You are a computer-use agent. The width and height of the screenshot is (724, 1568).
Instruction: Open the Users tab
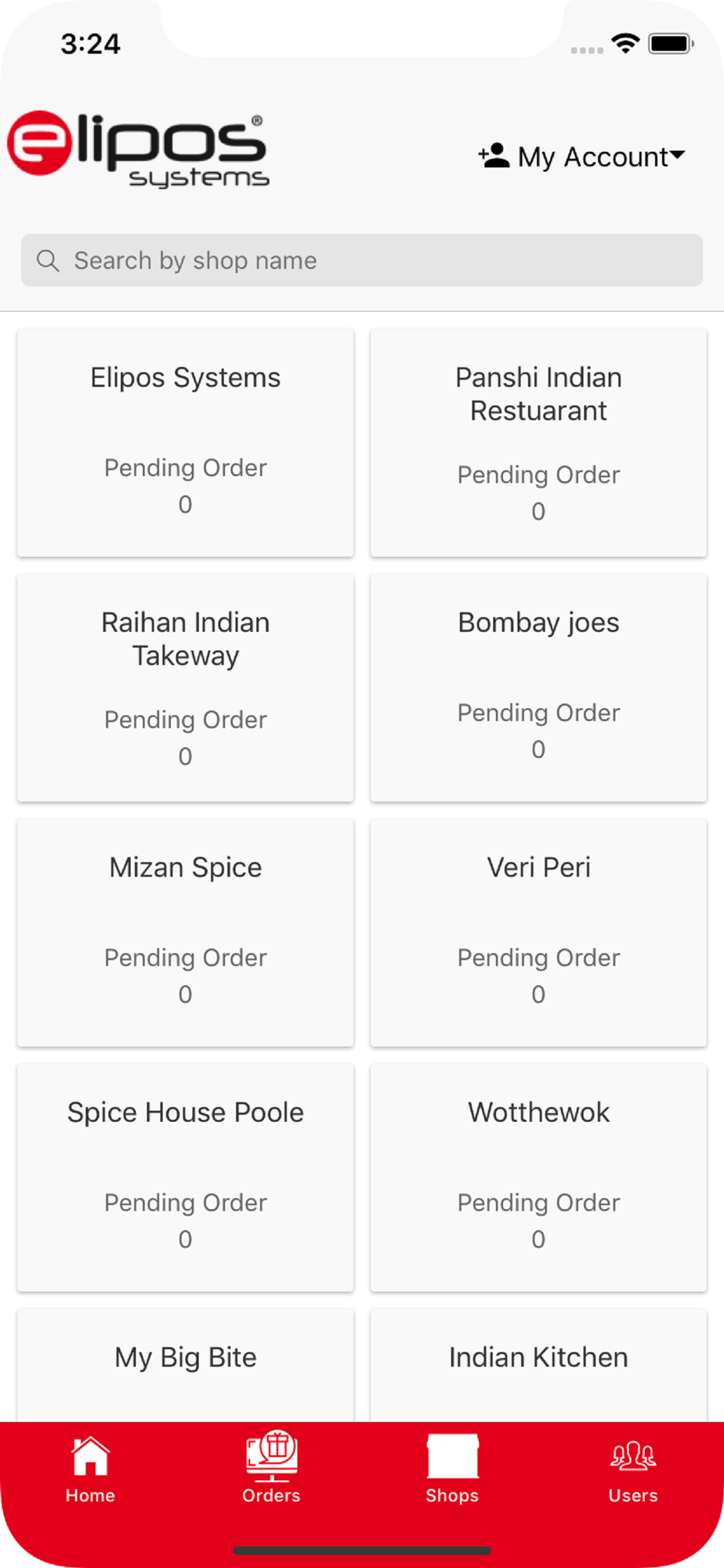point(633,1470)
